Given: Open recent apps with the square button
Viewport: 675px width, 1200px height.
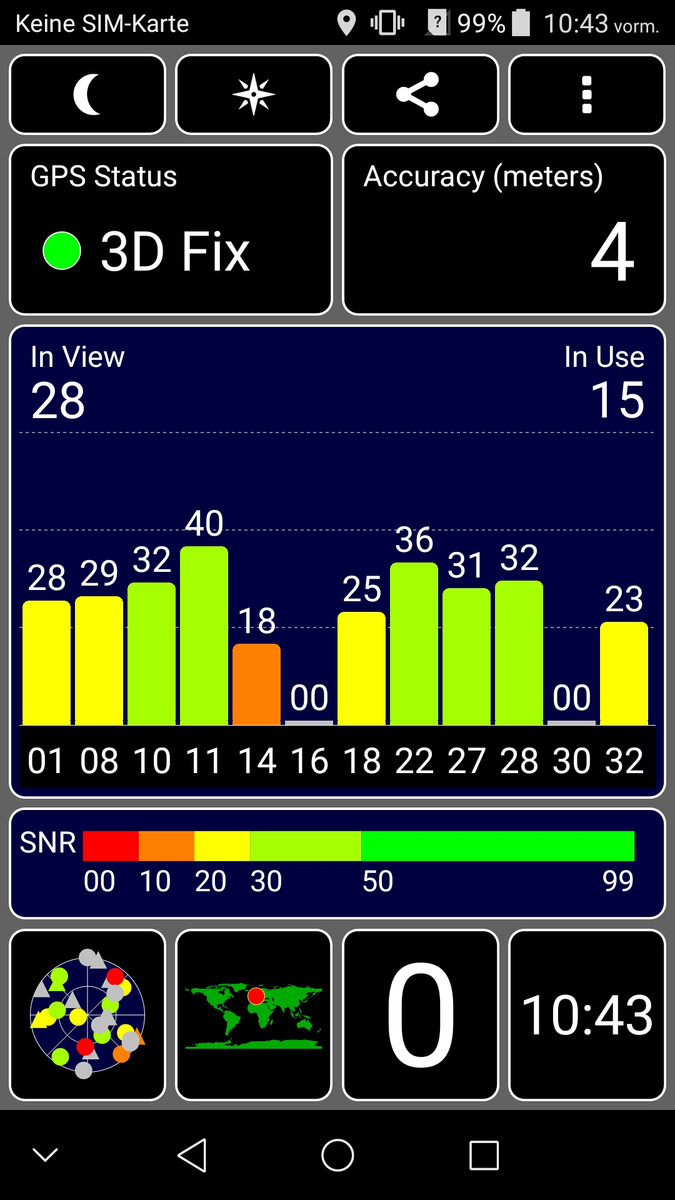Looking at the screenshot, I should pyautogui.click(x=484, y=1155).
